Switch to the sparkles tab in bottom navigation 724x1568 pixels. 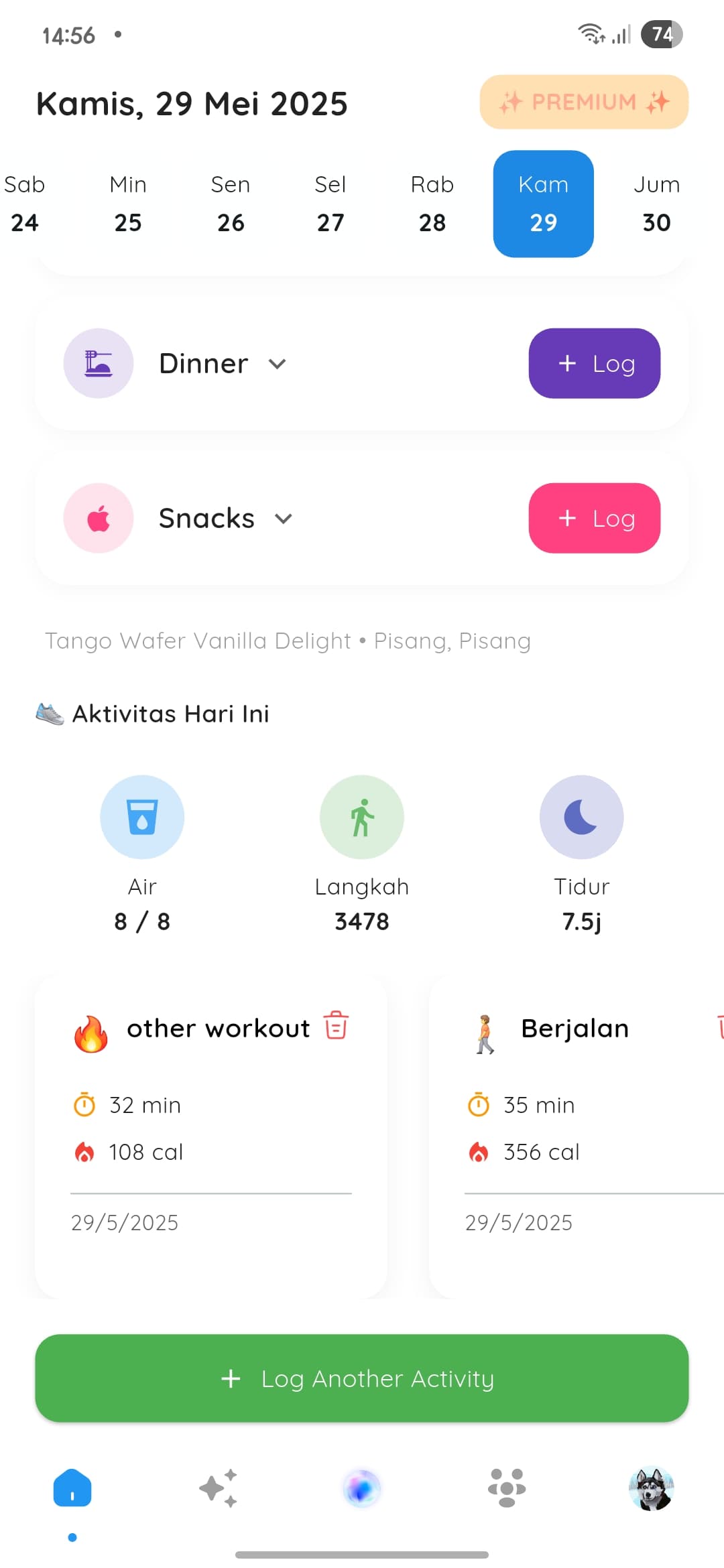[218, 1488]
